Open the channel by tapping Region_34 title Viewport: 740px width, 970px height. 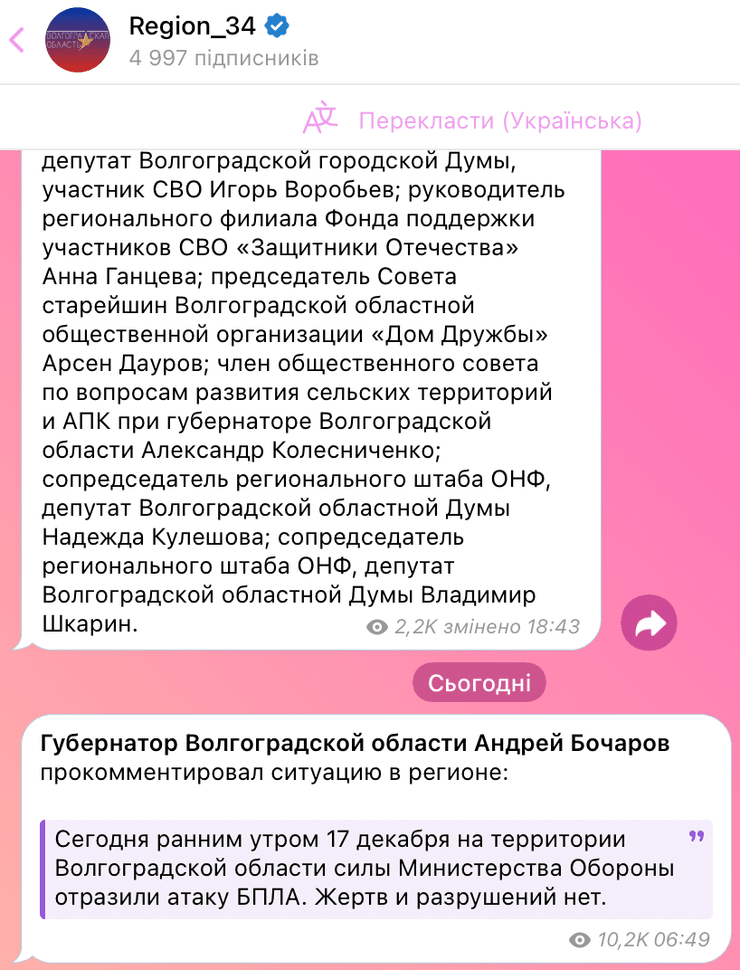(x=193, y=26)
